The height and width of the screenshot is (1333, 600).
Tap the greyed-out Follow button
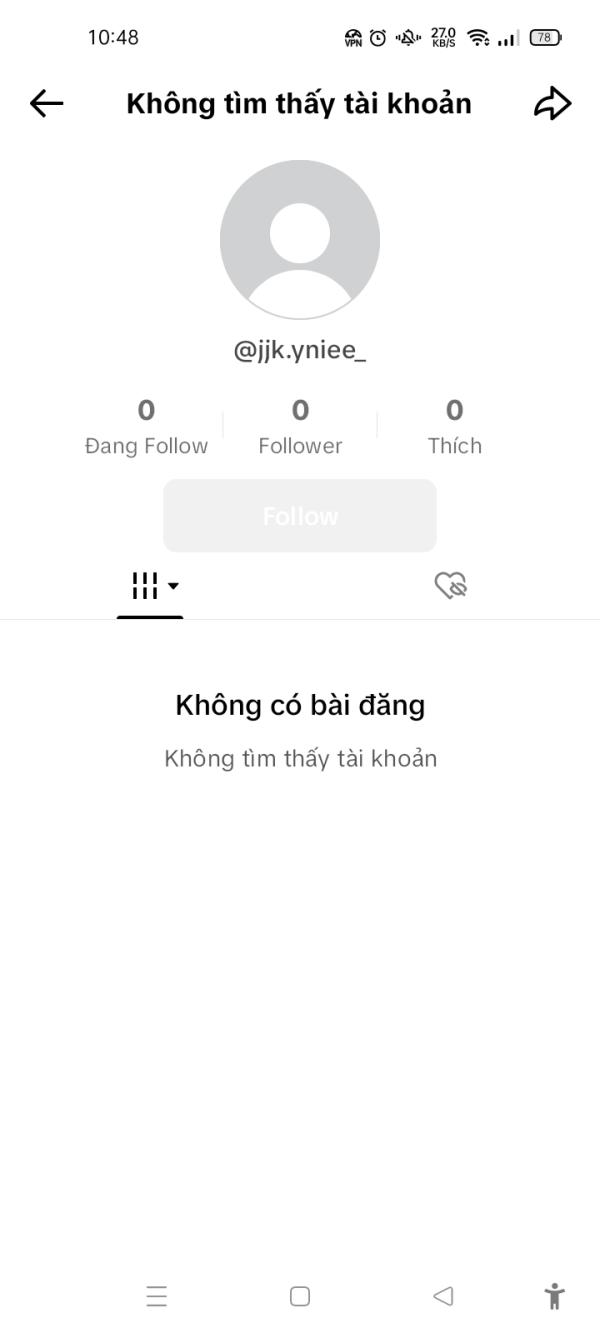click(x=300, y=516)
